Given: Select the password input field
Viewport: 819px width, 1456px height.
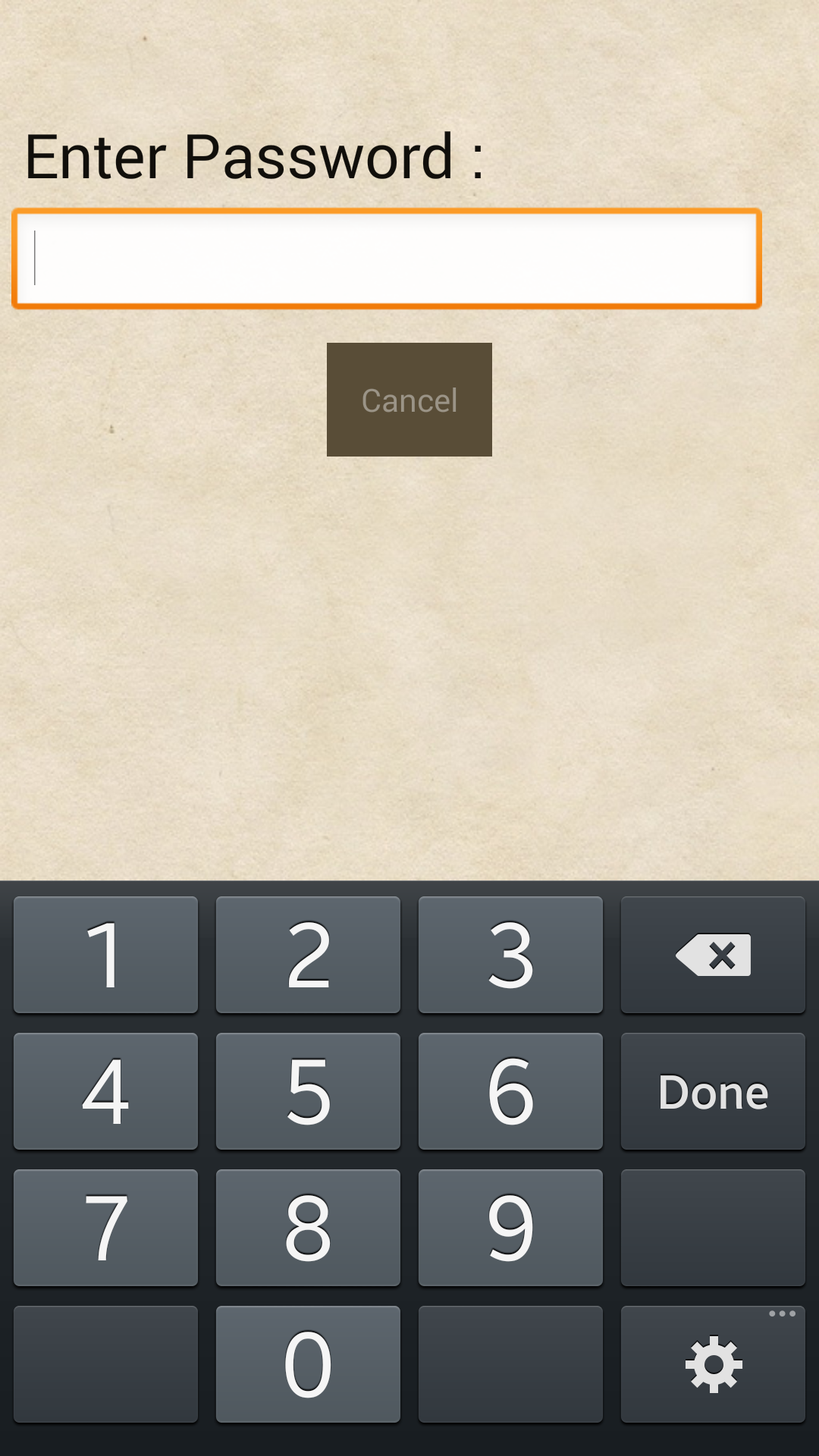Looking at the screenshot, I should 387,258.
